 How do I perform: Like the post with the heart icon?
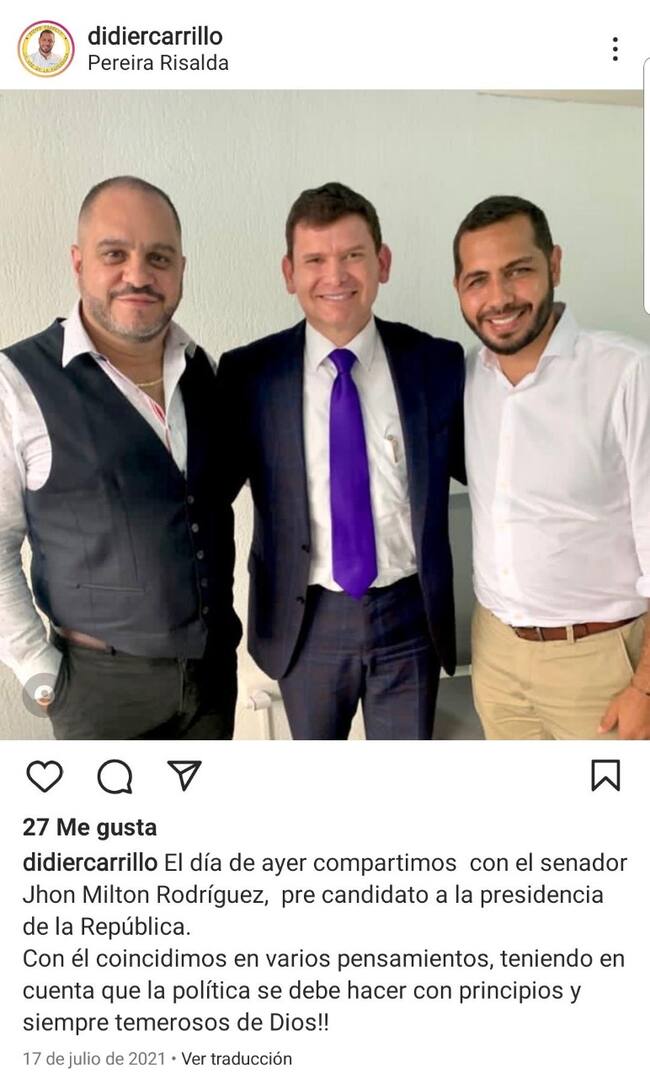click(x=44, y=775)
